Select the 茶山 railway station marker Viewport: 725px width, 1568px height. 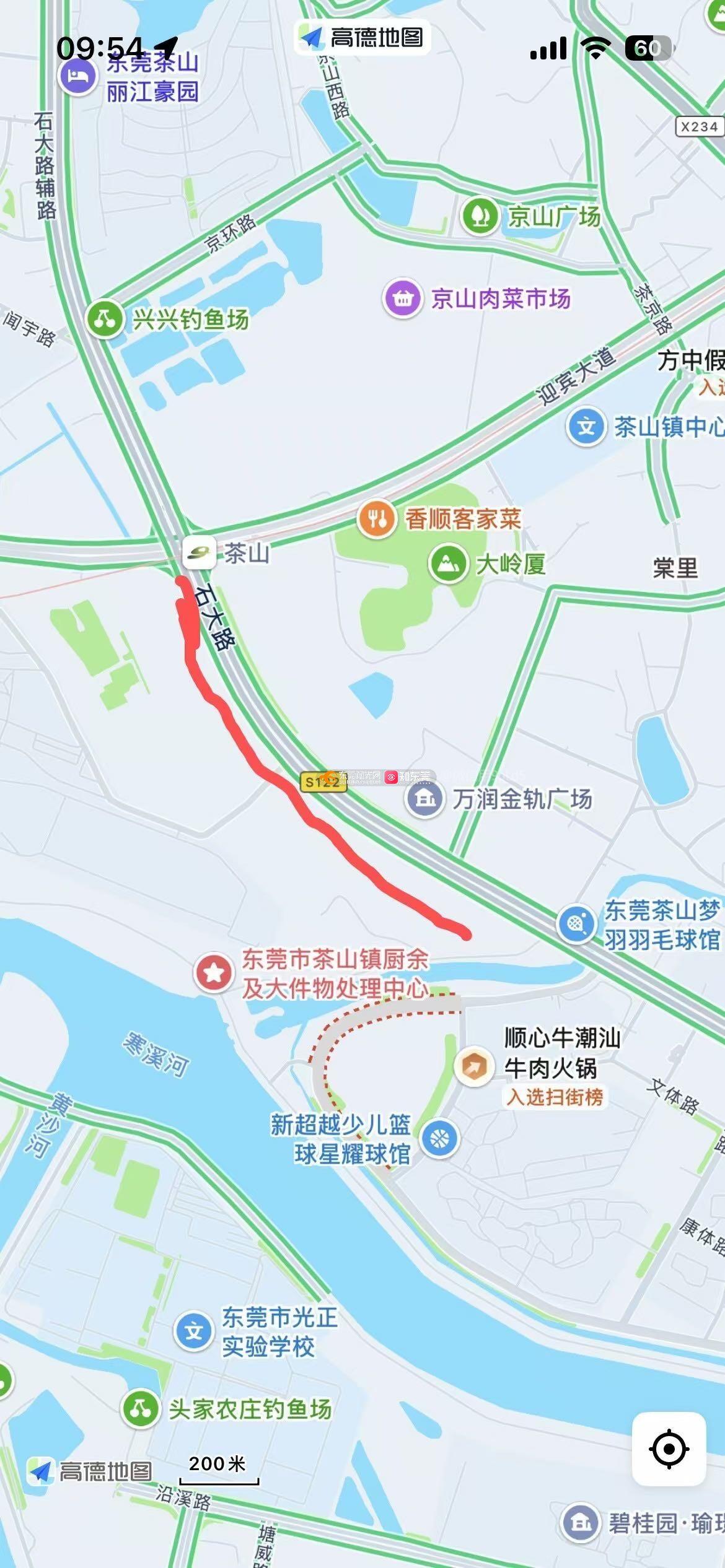[x=199, y=552]
